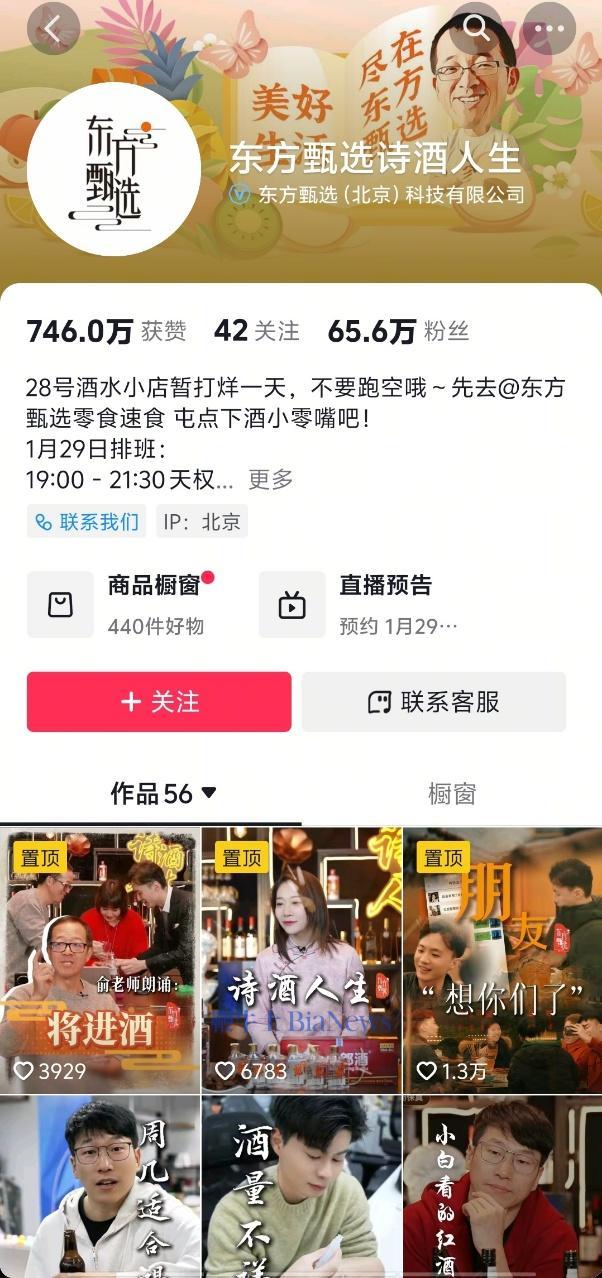View the 42 关注 following list
The height and width of the screenshot is (1278, 602).
coord(256,332)
